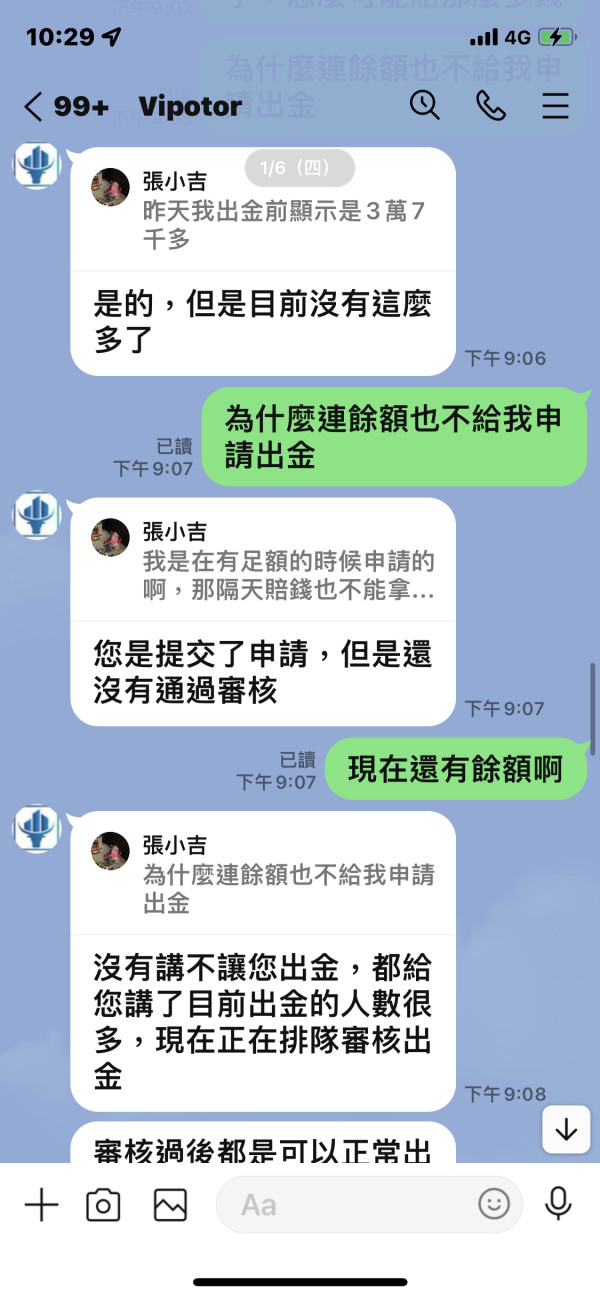Open the photo gallery picker

(171, 1206)
